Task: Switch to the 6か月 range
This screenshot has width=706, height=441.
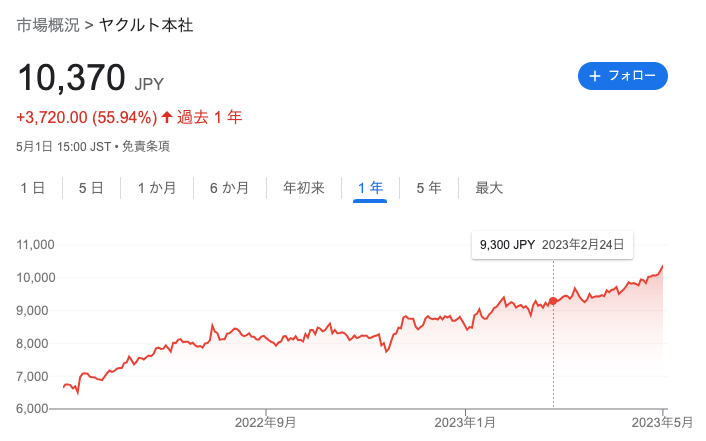Action: [229, 187]
